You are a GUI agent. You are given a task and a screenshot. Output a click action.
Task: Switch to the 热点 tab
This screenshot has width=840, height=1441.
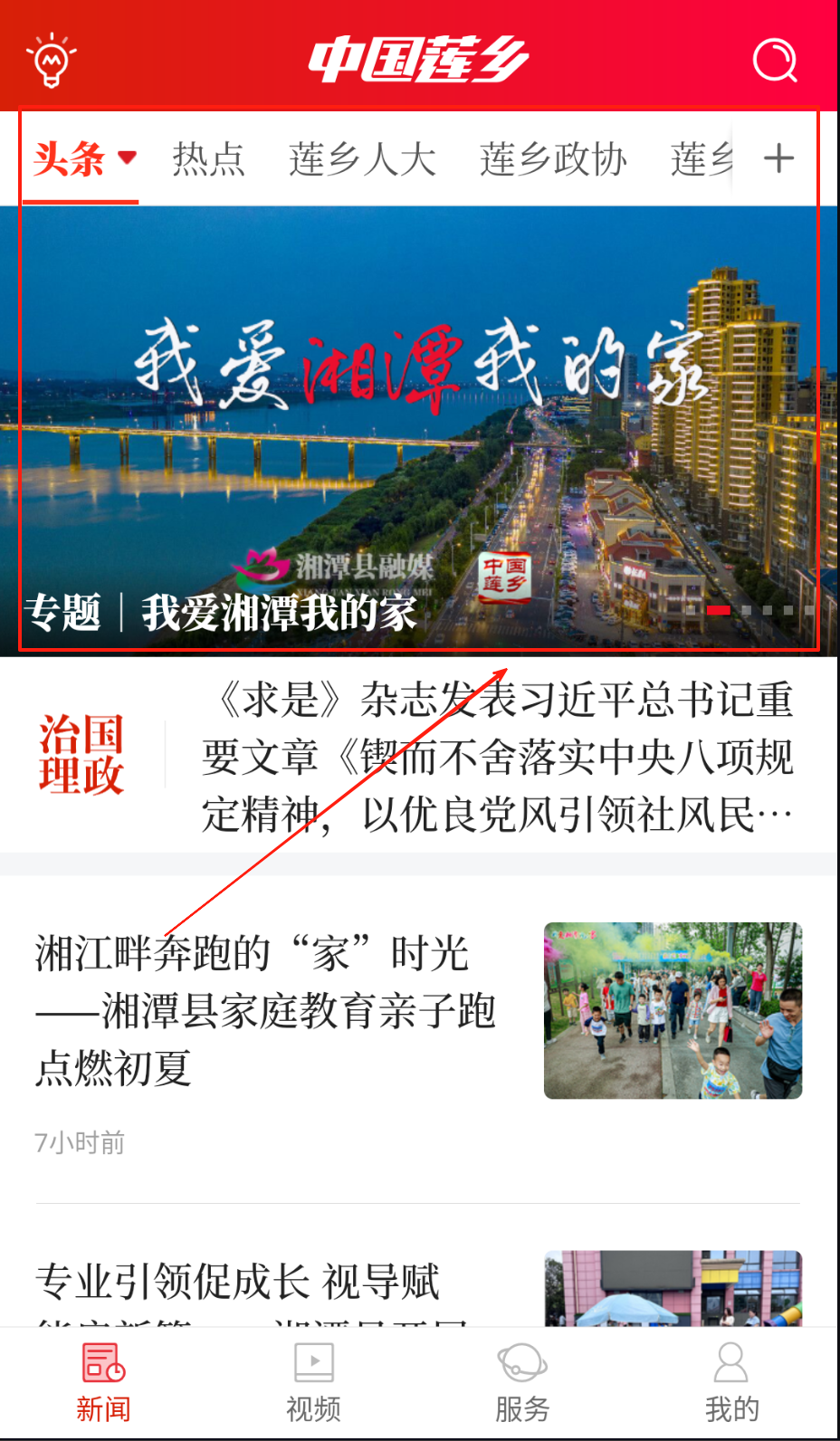tap(208, 159)
